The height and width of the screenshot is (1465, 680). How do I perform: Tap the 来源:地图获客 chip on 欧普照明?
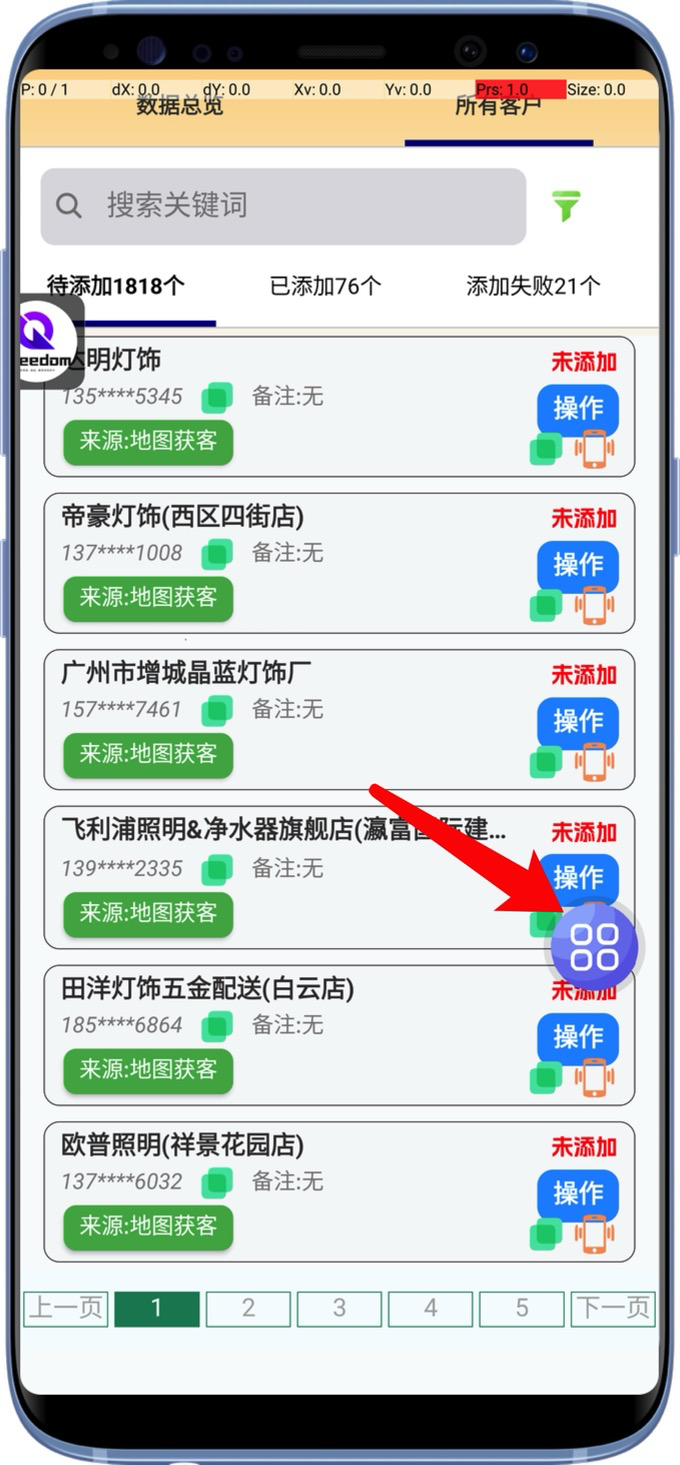coord(148,1226)
